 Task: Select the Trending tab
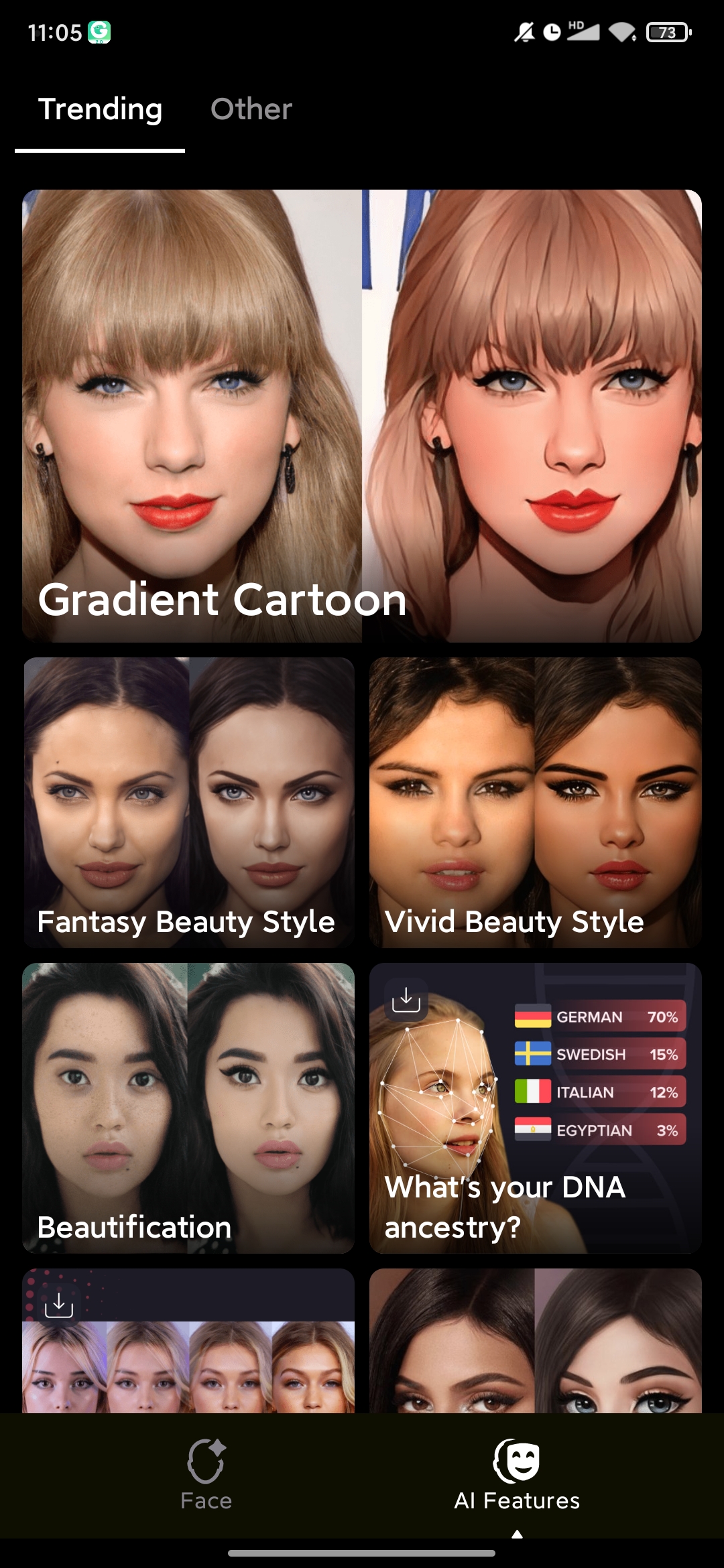(x=100, y=109)
